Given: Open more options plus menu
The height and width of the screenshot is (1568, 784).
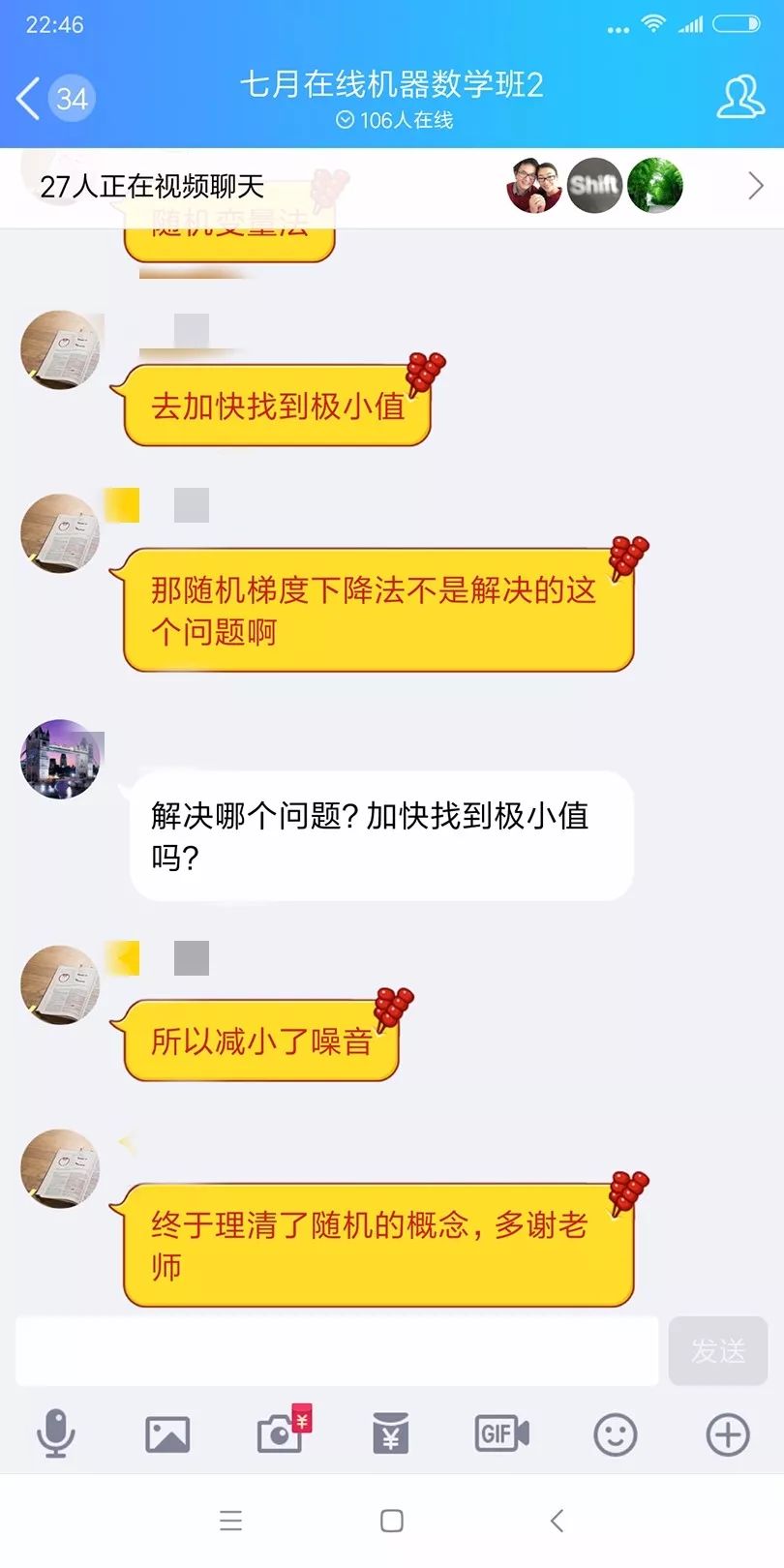Looking at the screenshot, I should (x=727, y=1433).
